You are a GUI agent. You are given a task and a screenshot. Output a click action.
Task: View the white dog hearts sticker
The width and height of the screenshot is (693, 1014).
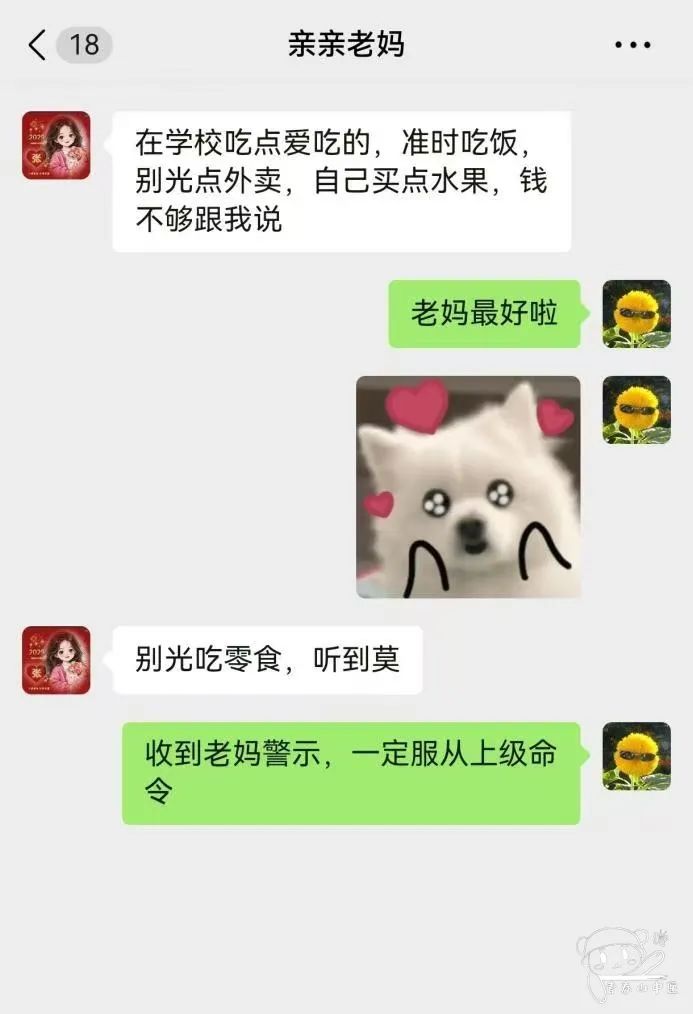(468, 487)
